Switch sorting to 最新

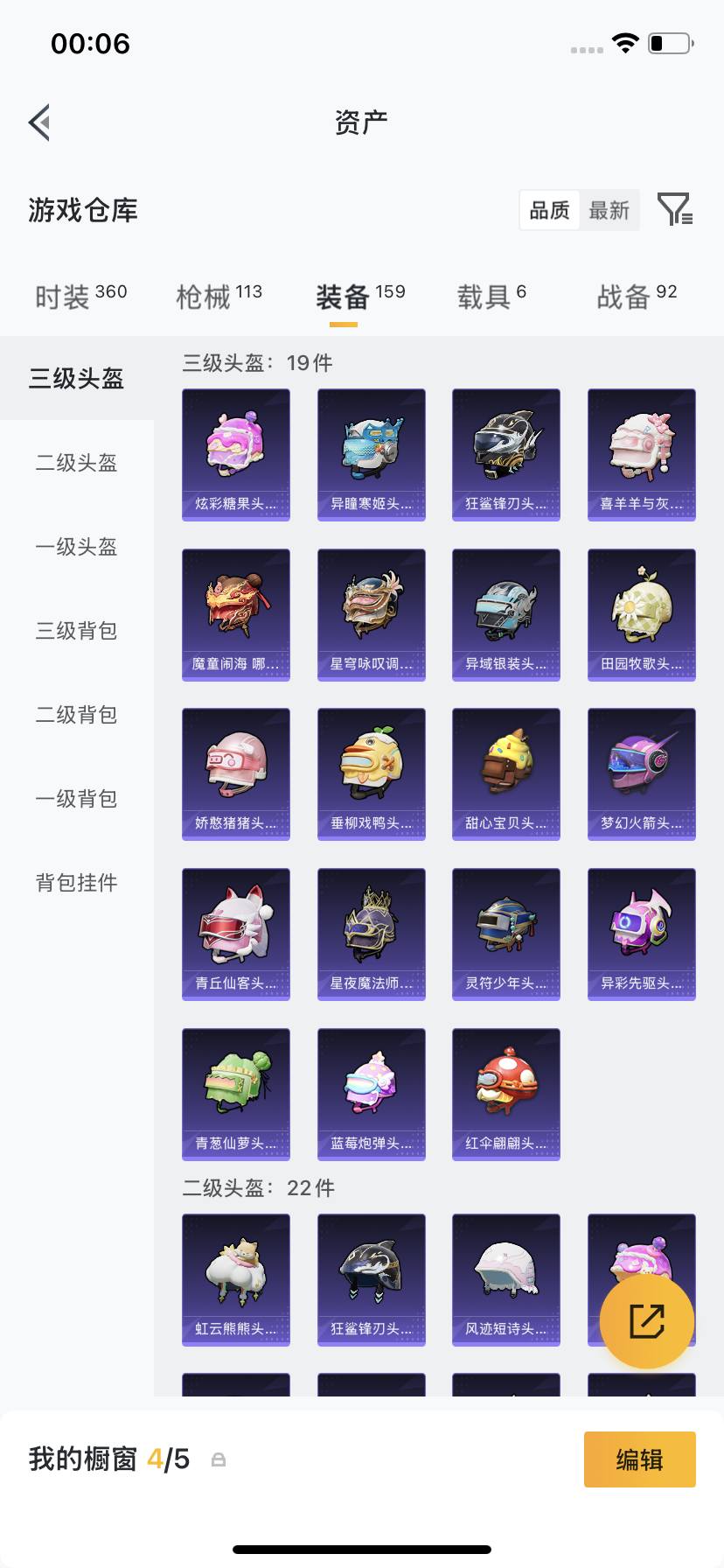pos(609,210)
